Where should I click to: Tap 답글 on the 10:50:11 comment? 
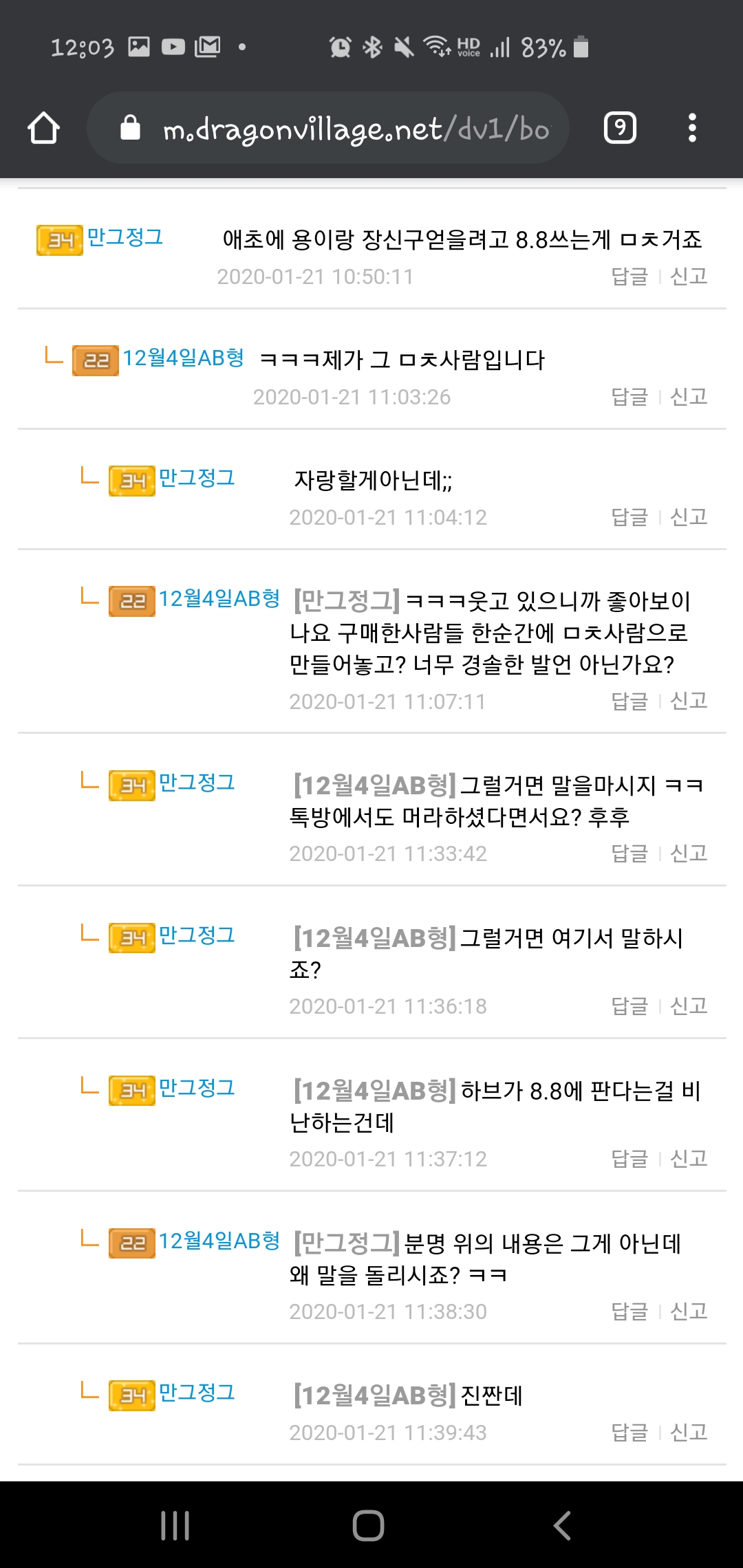coord(629,276)
